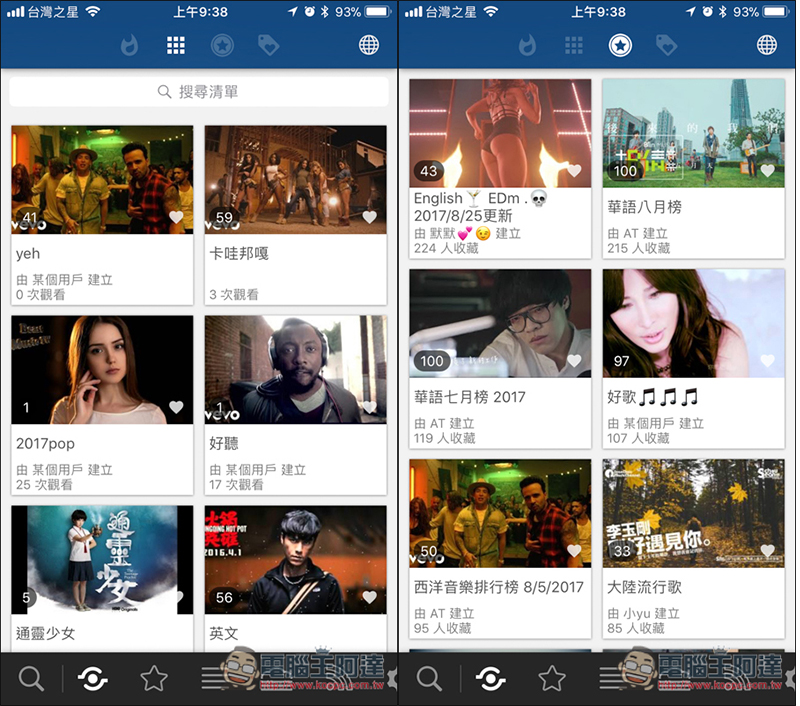Tap the 搜尋清單 search field
Viewport: 800px width, 706px height.
[198, 92]
